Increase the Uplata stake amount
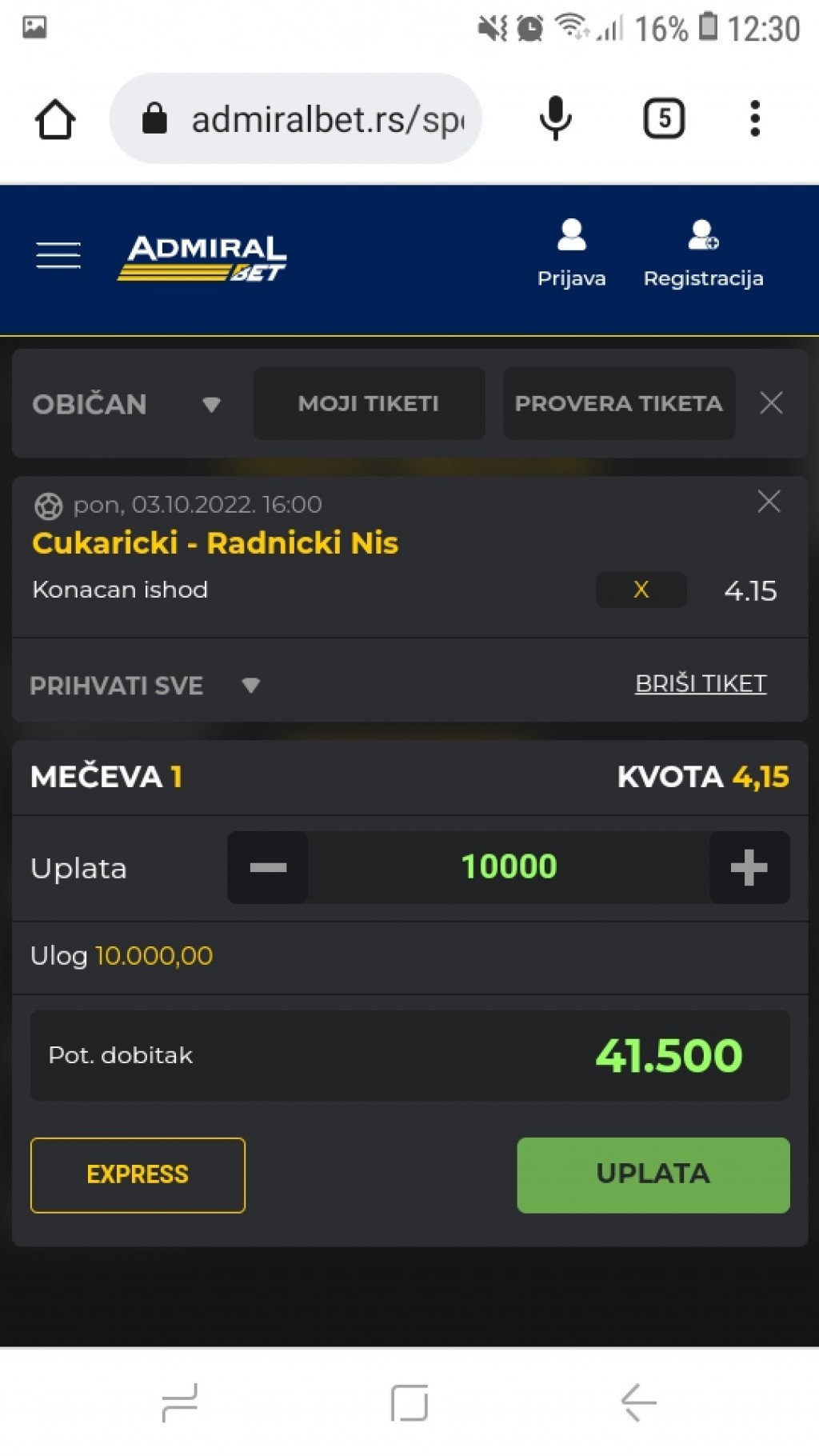 [749, 867]
